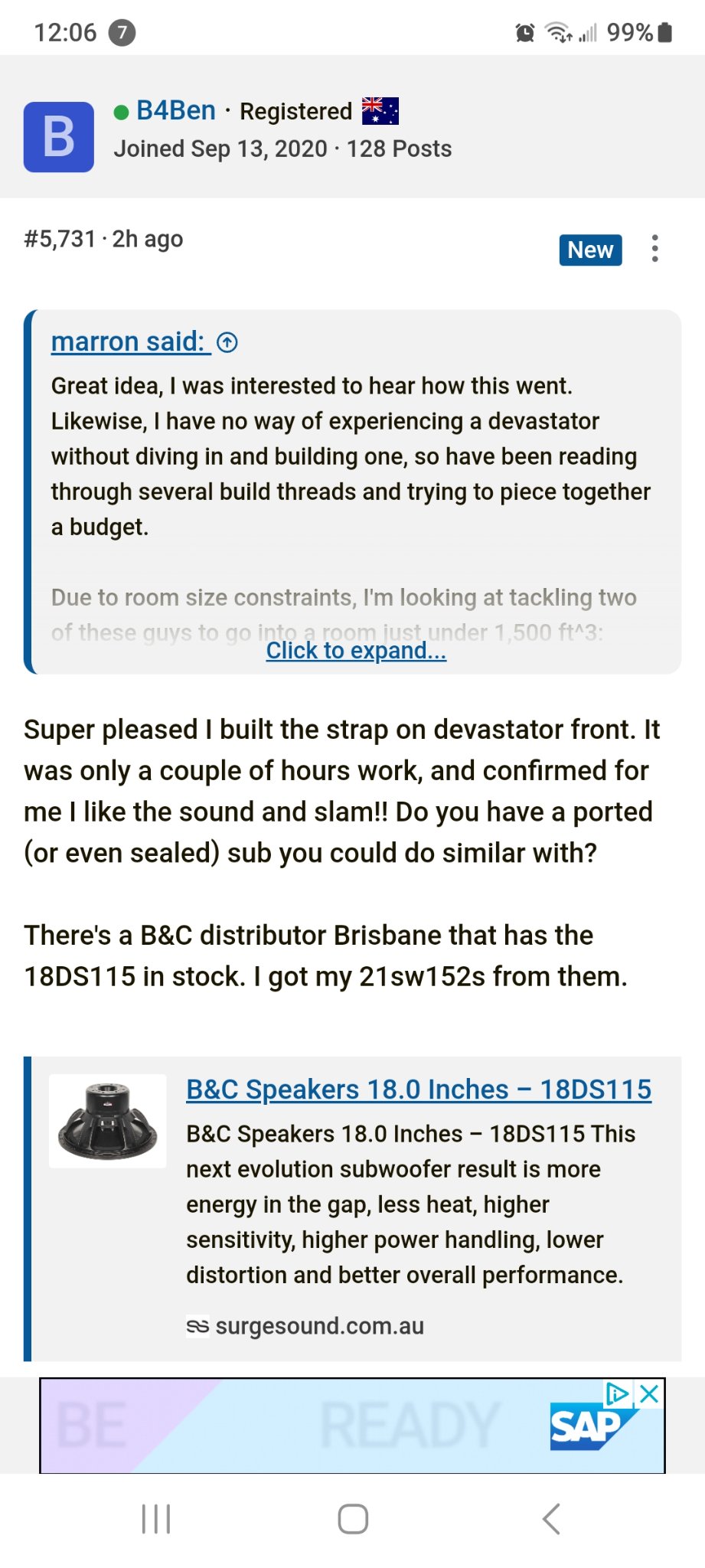Open B&C Speakers 18.0 Inches – 18DS115 link
705x1568 pixels.
(419, 1089)
